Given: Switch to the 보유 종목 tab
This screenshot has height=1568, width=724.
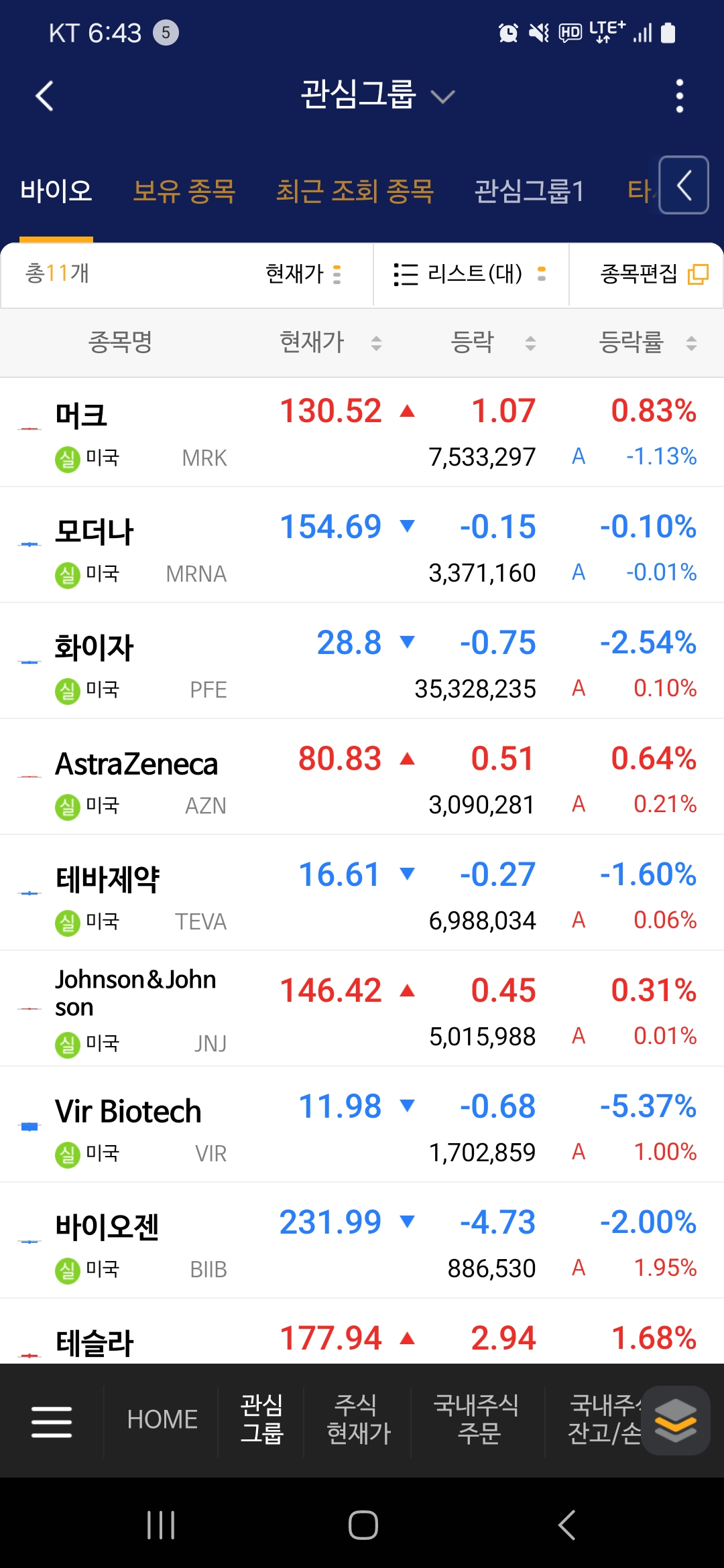Looking at the screenshot, I should tap(184, 191).
